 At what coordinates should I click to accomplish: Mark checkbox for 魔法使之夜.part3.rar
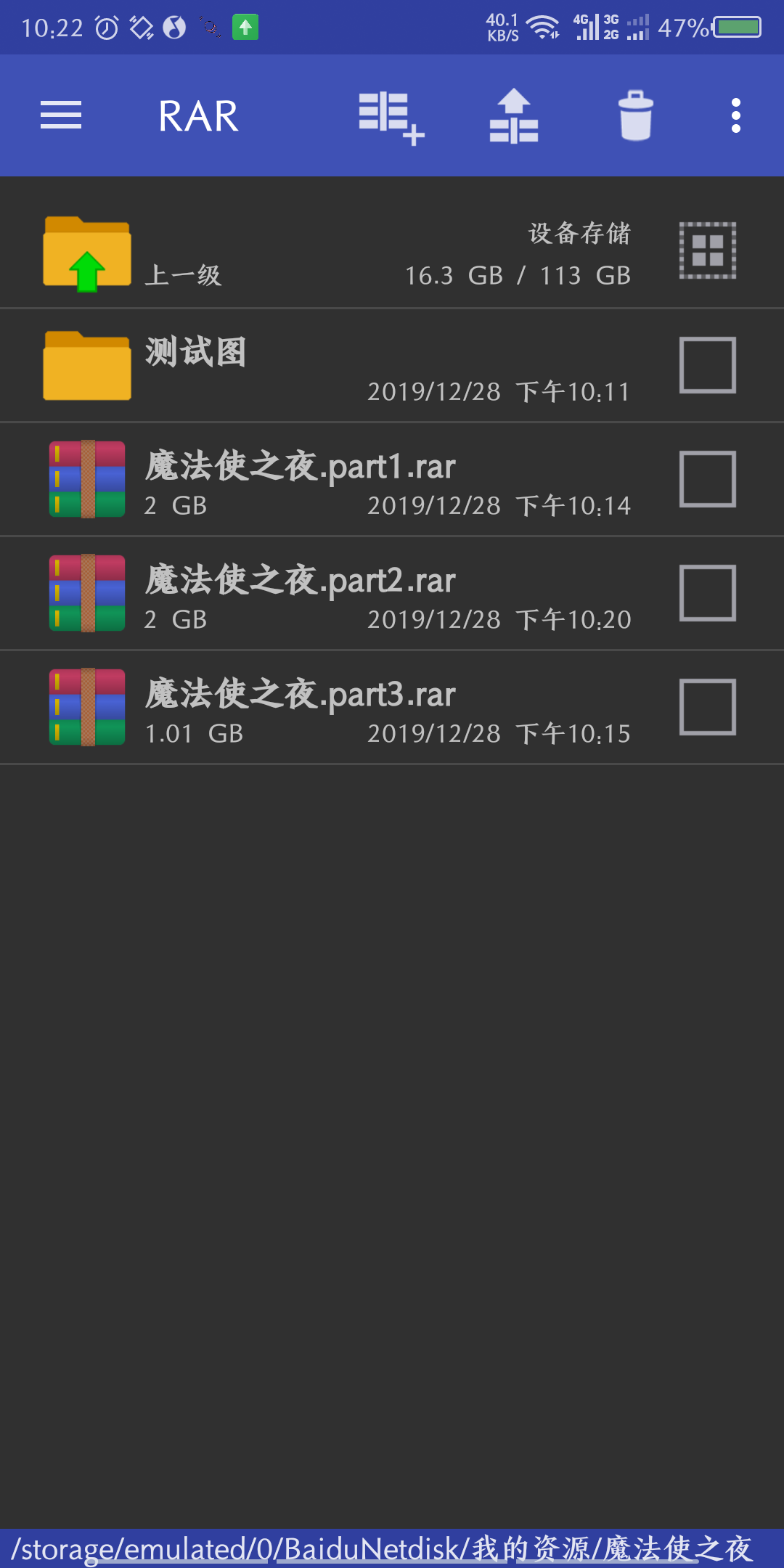click(x=708, y=706)
